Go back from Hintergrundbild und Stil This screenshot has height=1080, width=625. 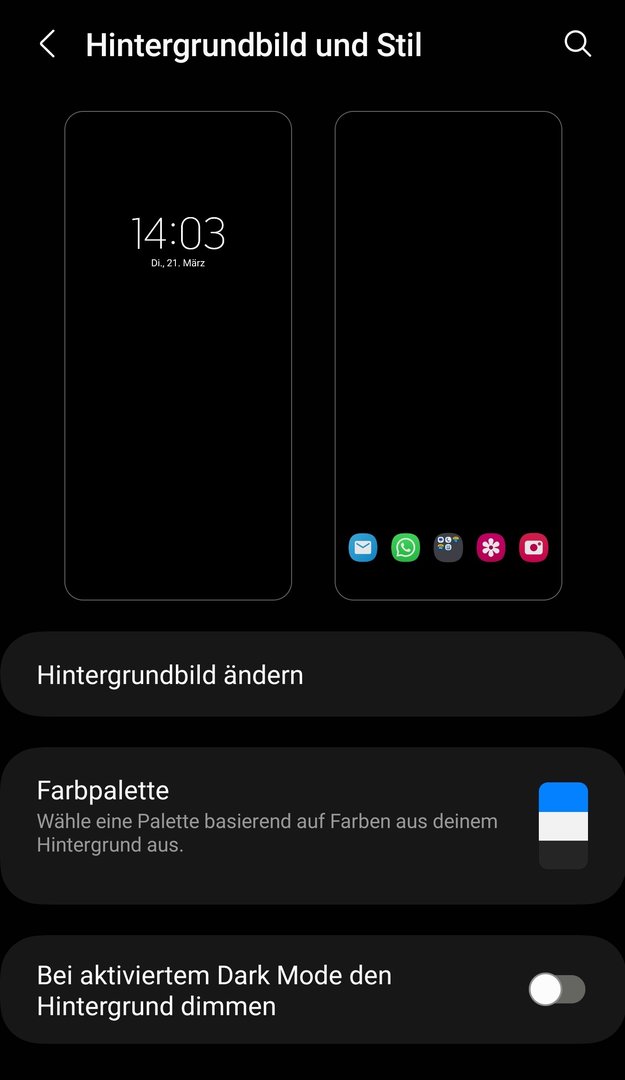[47, 44]
